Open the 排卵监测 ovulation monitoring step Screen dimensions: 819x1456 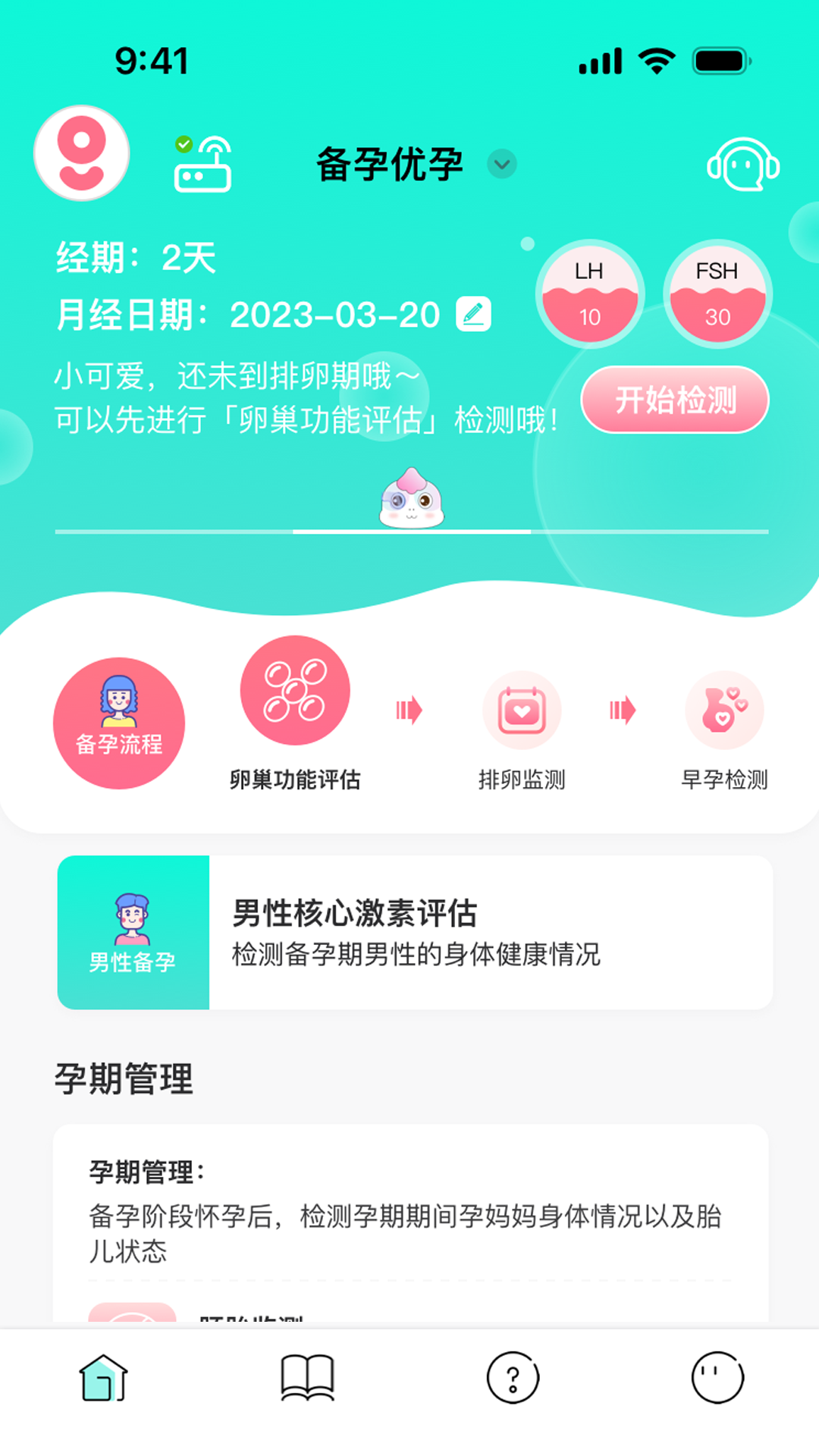click(x=522, y=711)
